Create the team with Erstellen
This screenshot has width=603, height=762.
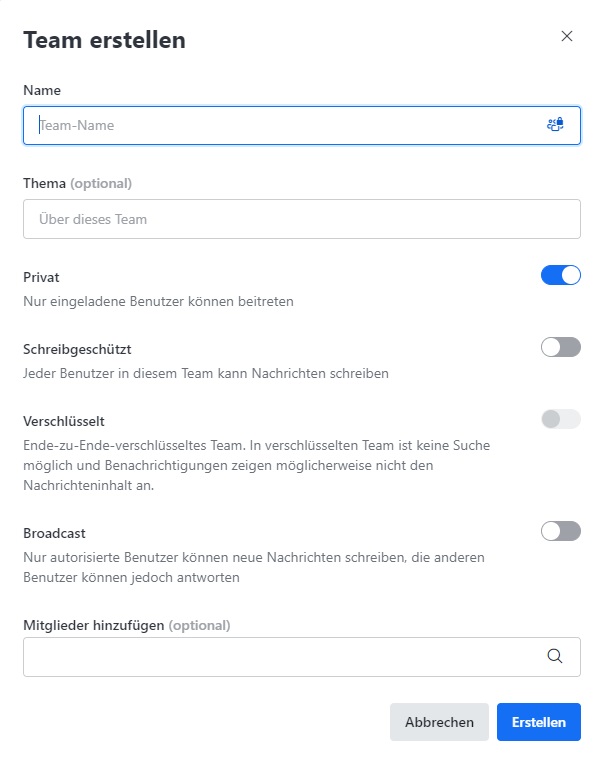click(538, 722)
